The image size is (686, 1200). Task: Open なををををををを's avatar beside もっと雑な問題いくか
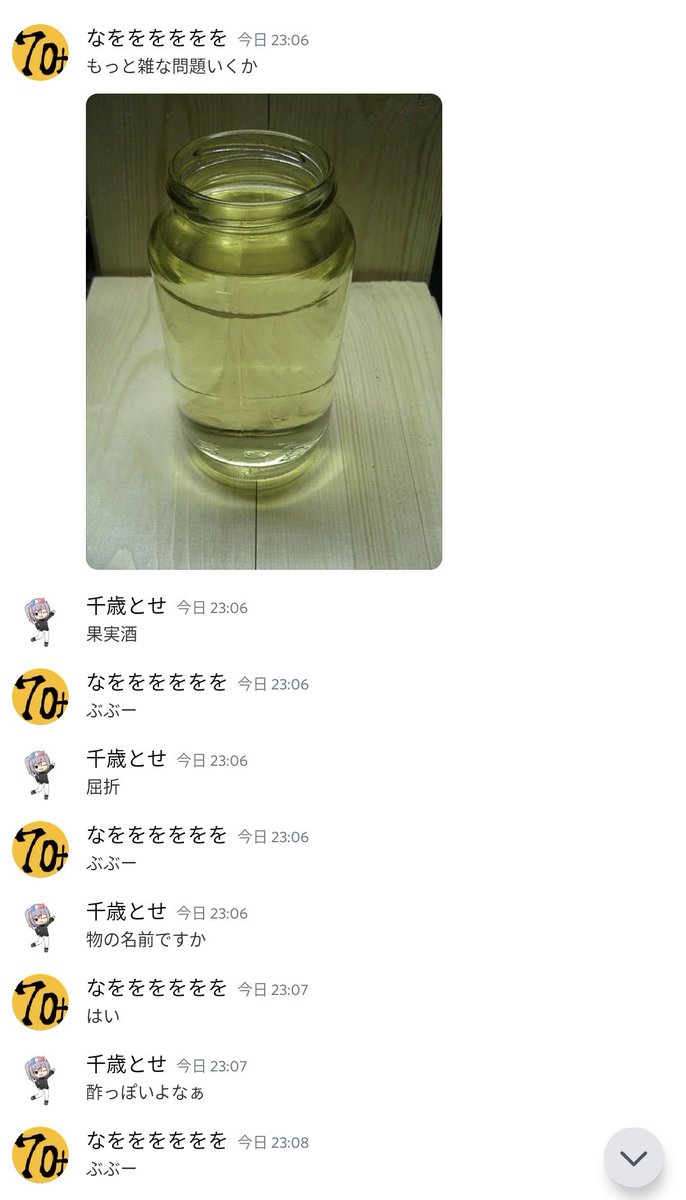pyautogui.click(x=40, y=53)
